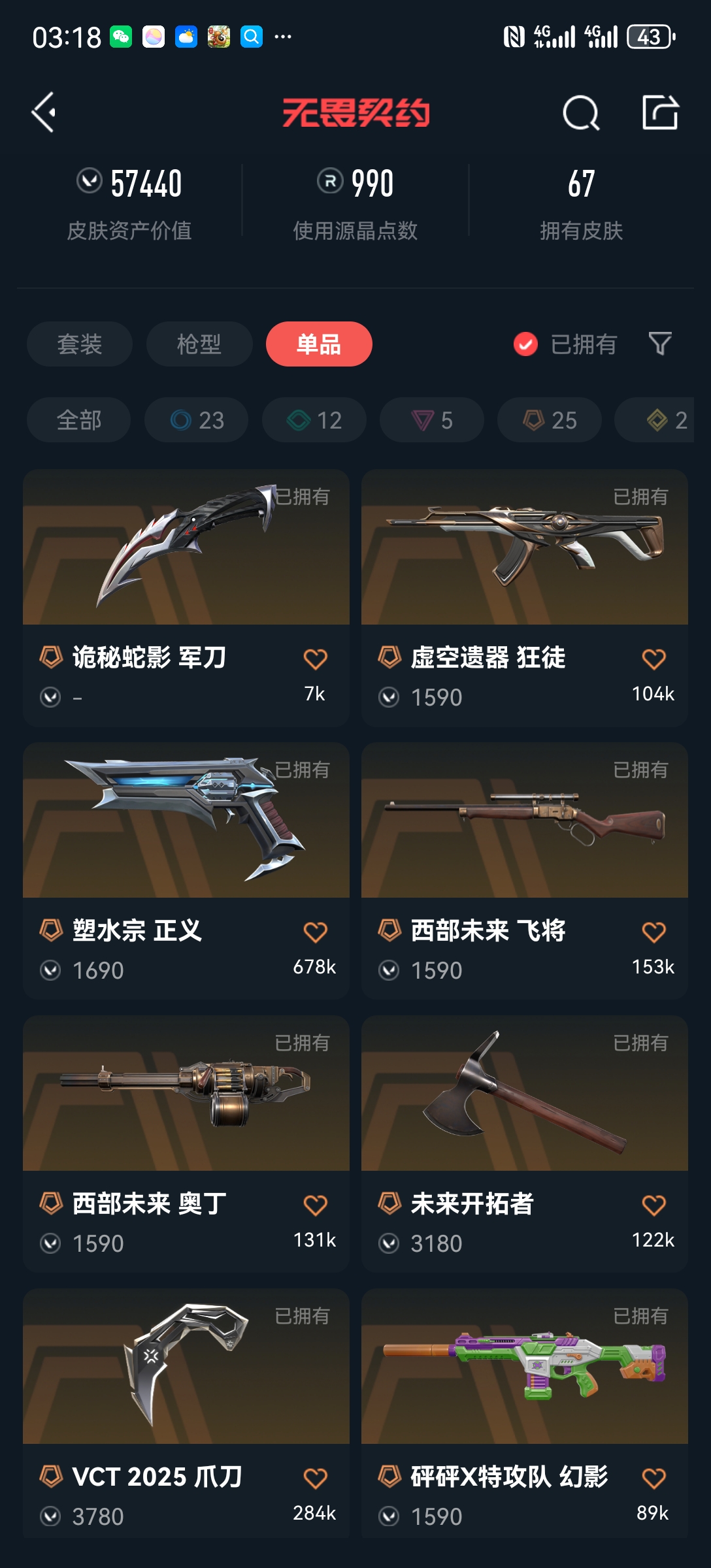Image resolution: width=711 pixels, height=1568 pixels.
Task: Toggle the 已拥有 owned-only checkbox
Action: 526,344
